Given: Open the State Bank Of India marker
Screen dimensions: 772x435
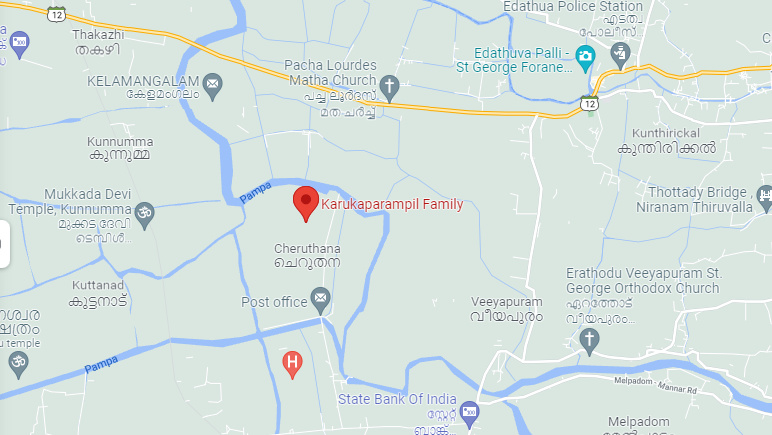Looking at the screenshot, I should [470, 410].
